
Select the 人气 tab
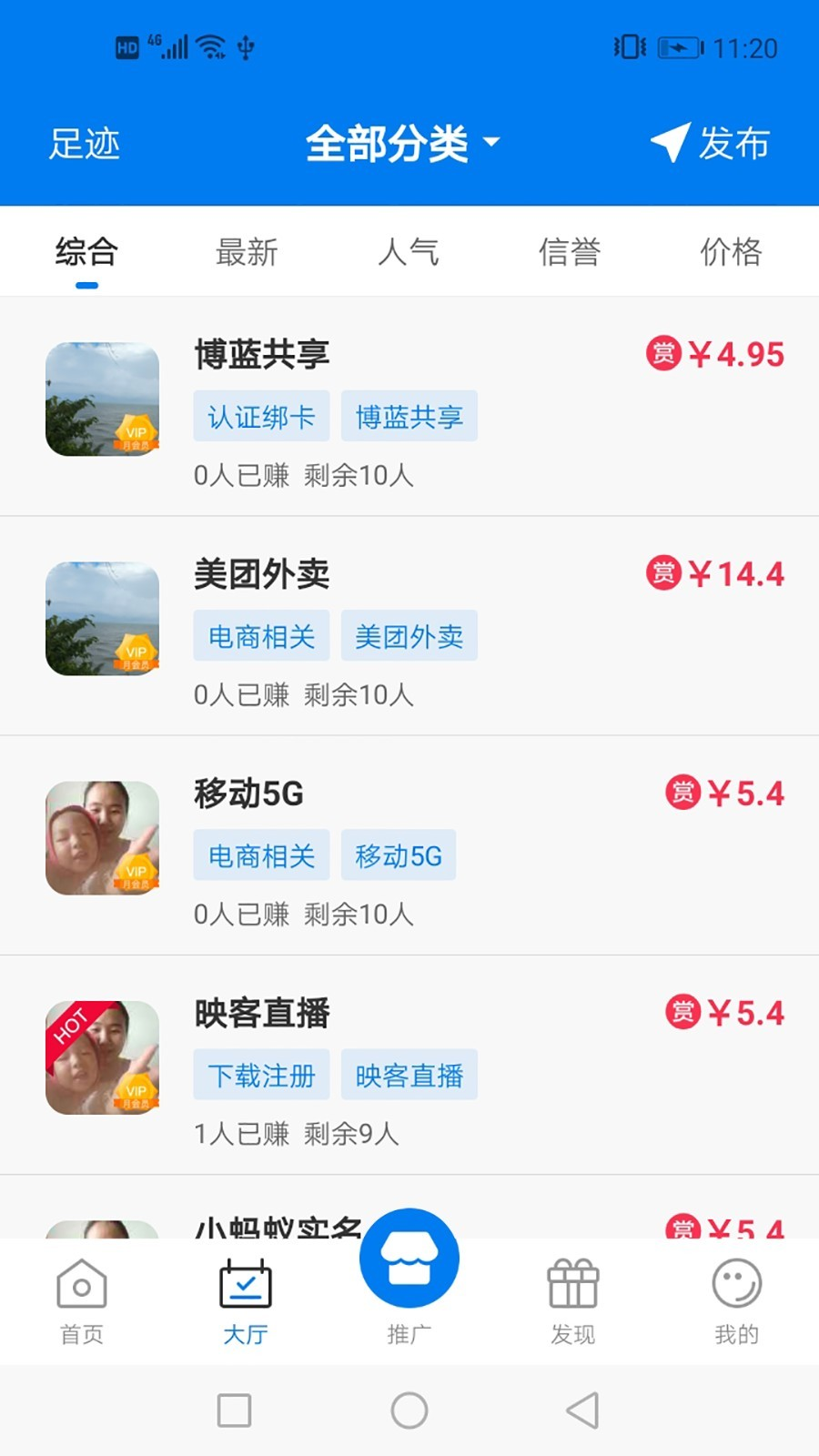pos(409,252)
